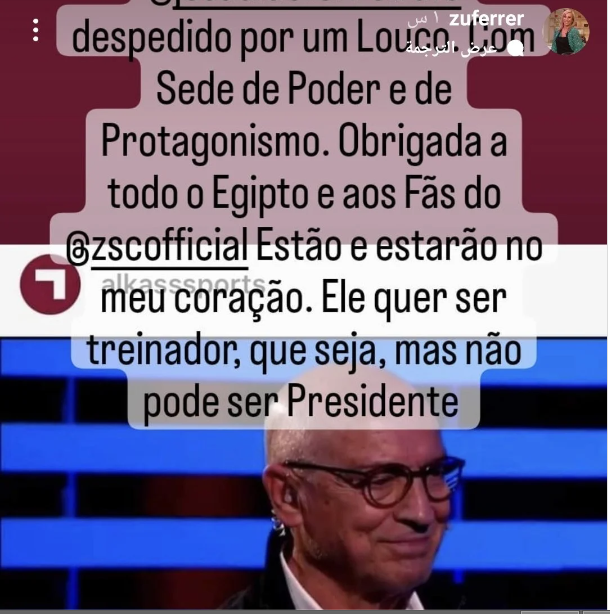Screen dimensions: 610x614
Task: Open the three-dot story options menu
Action: 36,30
